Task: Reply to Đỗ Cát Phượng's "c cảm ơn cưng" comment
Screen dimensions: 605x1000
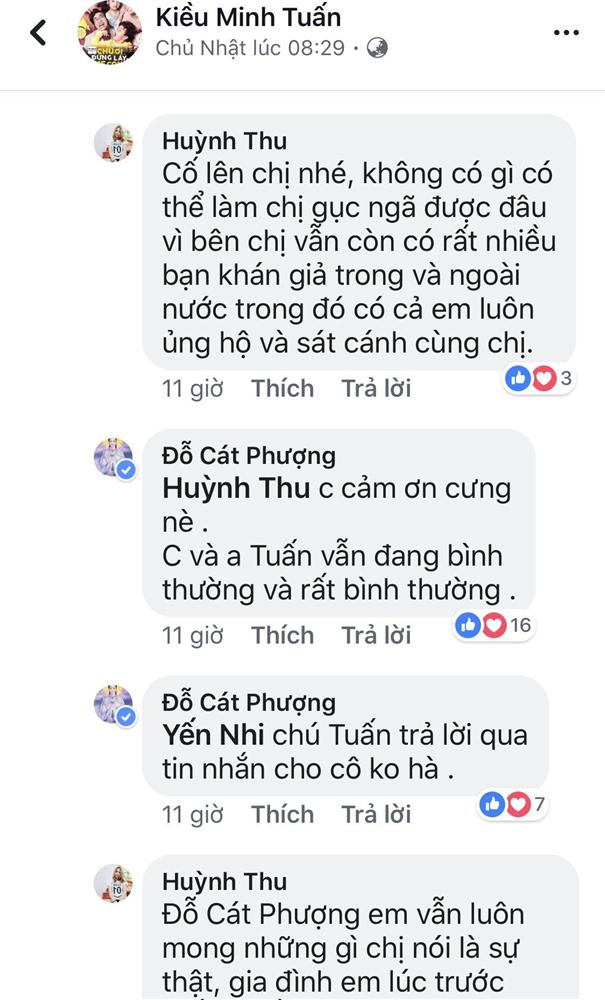Action: 376,635
